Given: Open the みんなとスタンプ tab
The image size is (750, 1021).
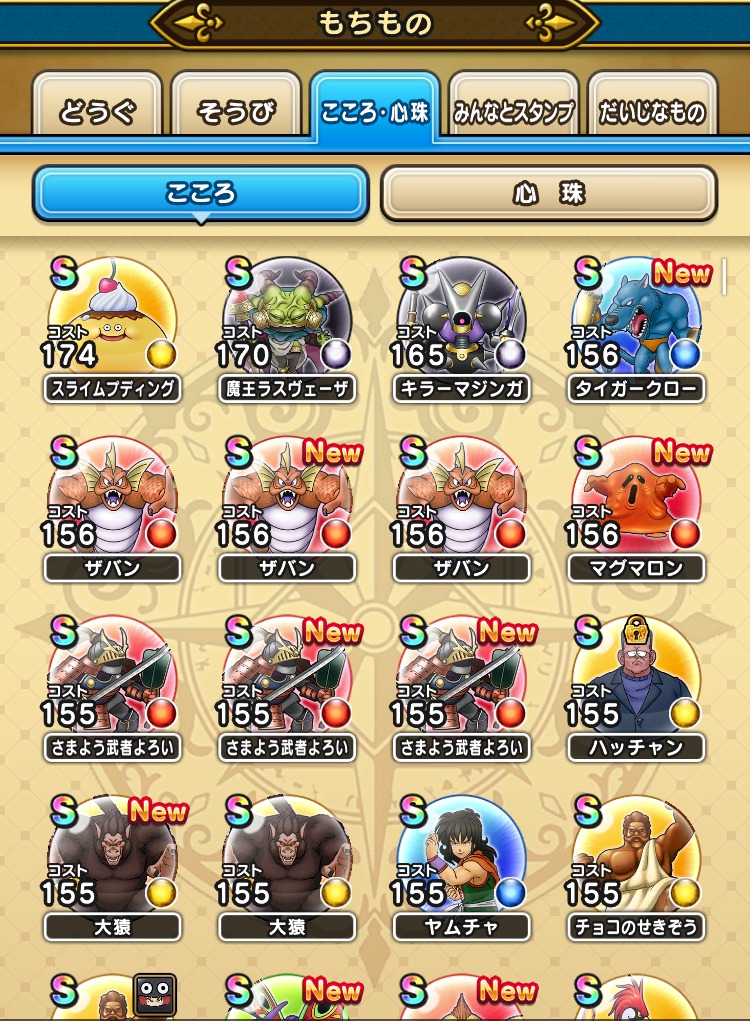Looking at the screenshot, I should coord(513,111).
